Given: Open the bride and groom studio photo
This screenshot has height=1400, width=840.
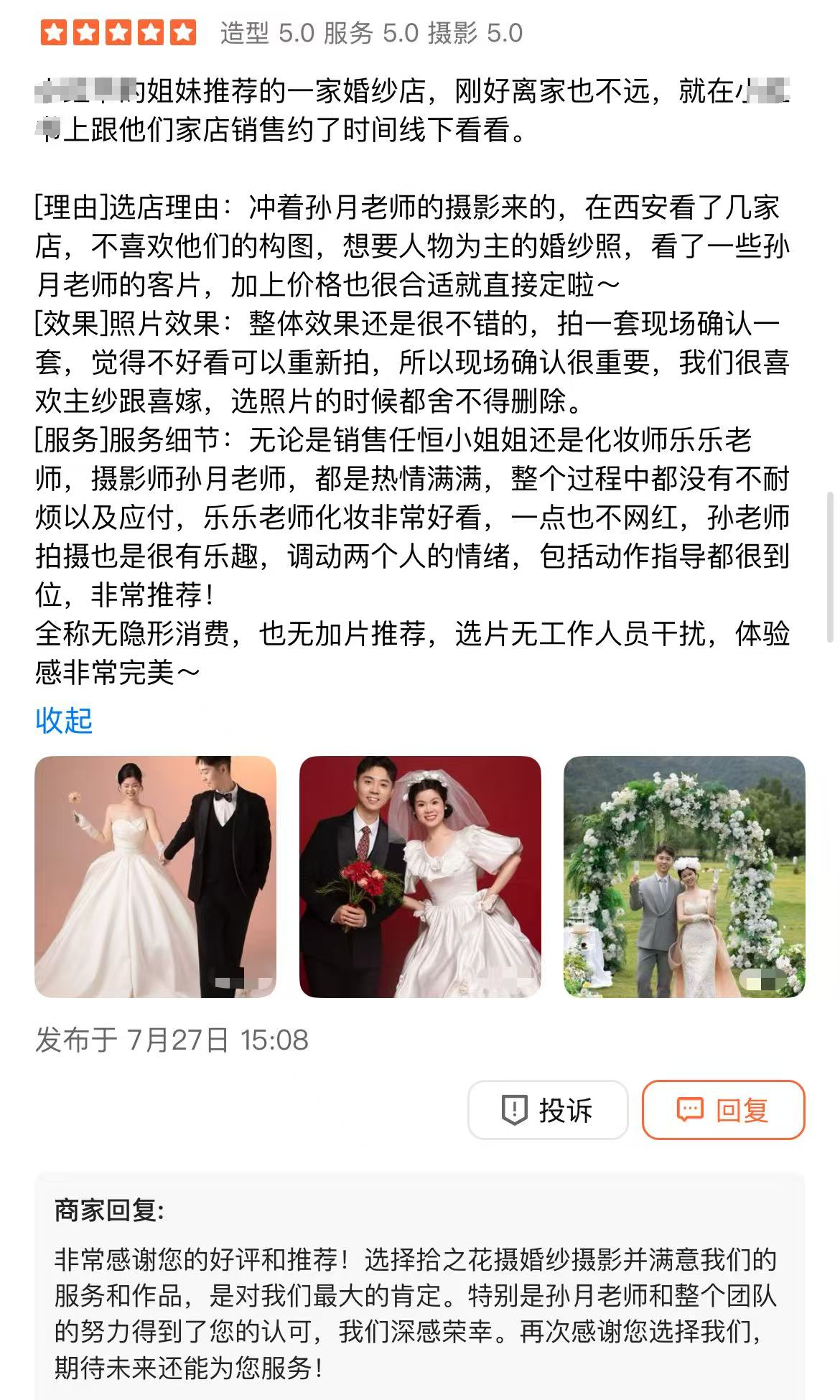Looking at the screenshot, I should pos(155,877).
